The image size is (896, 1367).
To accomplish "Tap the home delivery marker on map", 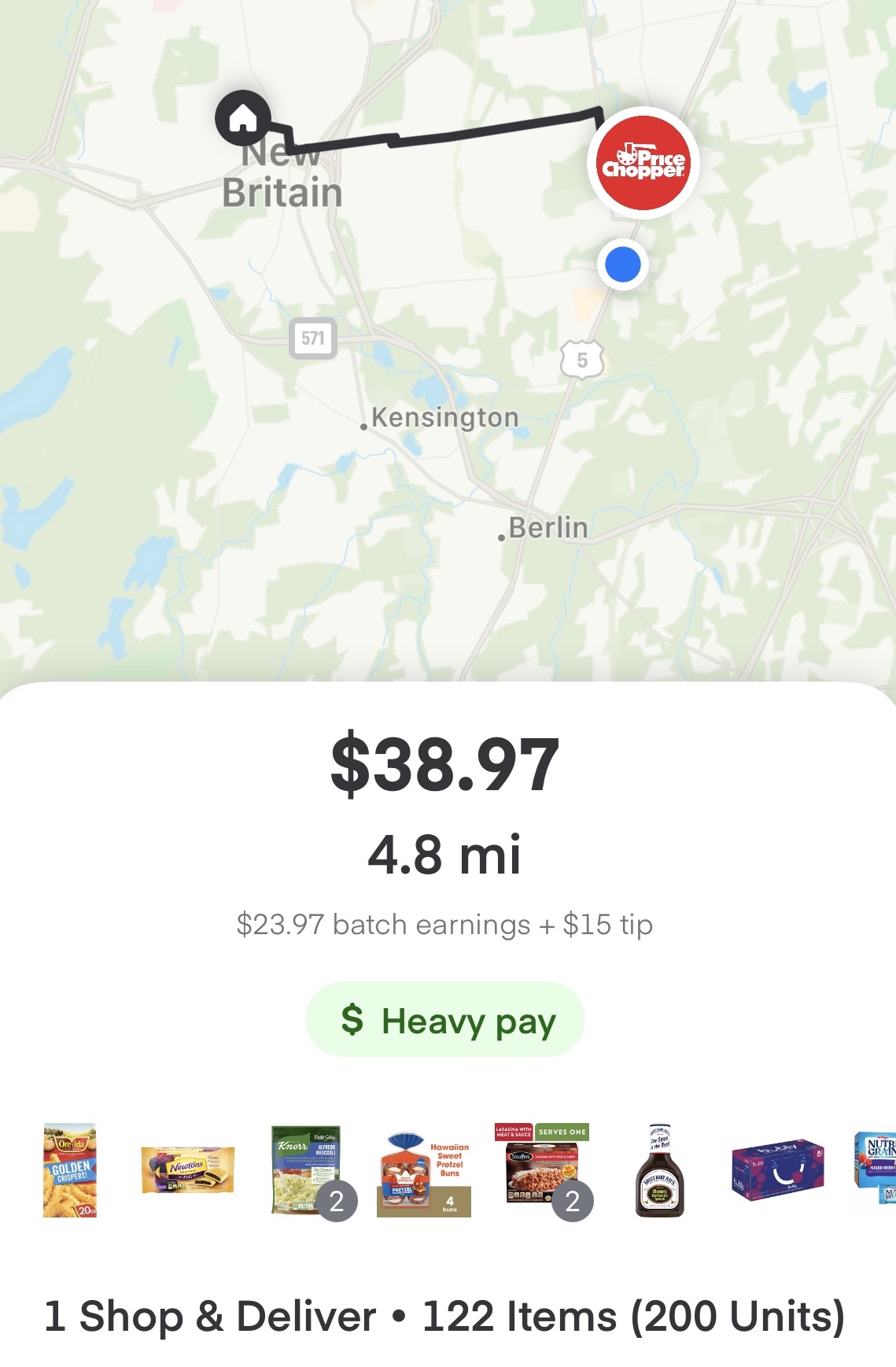I will pos(243,119).
